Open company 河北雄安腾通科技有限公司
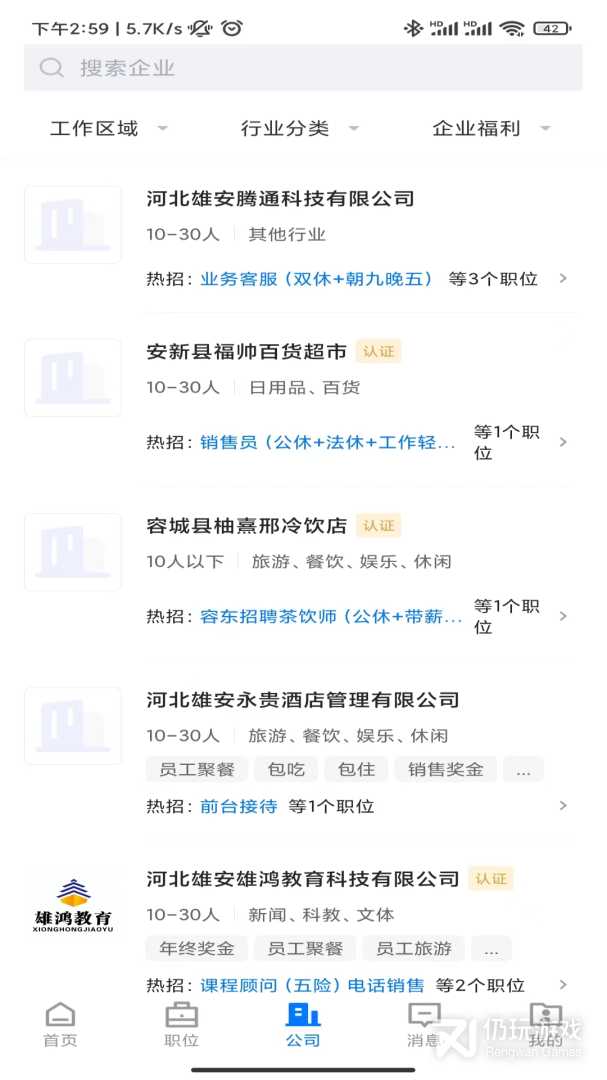Screen dimensions: 607x1080 [x=280, y=199]
